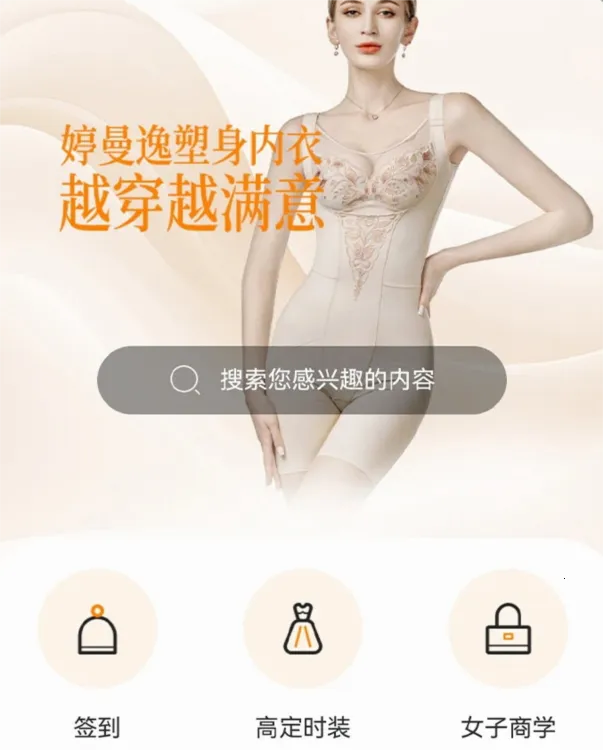Tap the search box for content

[301, 380]
